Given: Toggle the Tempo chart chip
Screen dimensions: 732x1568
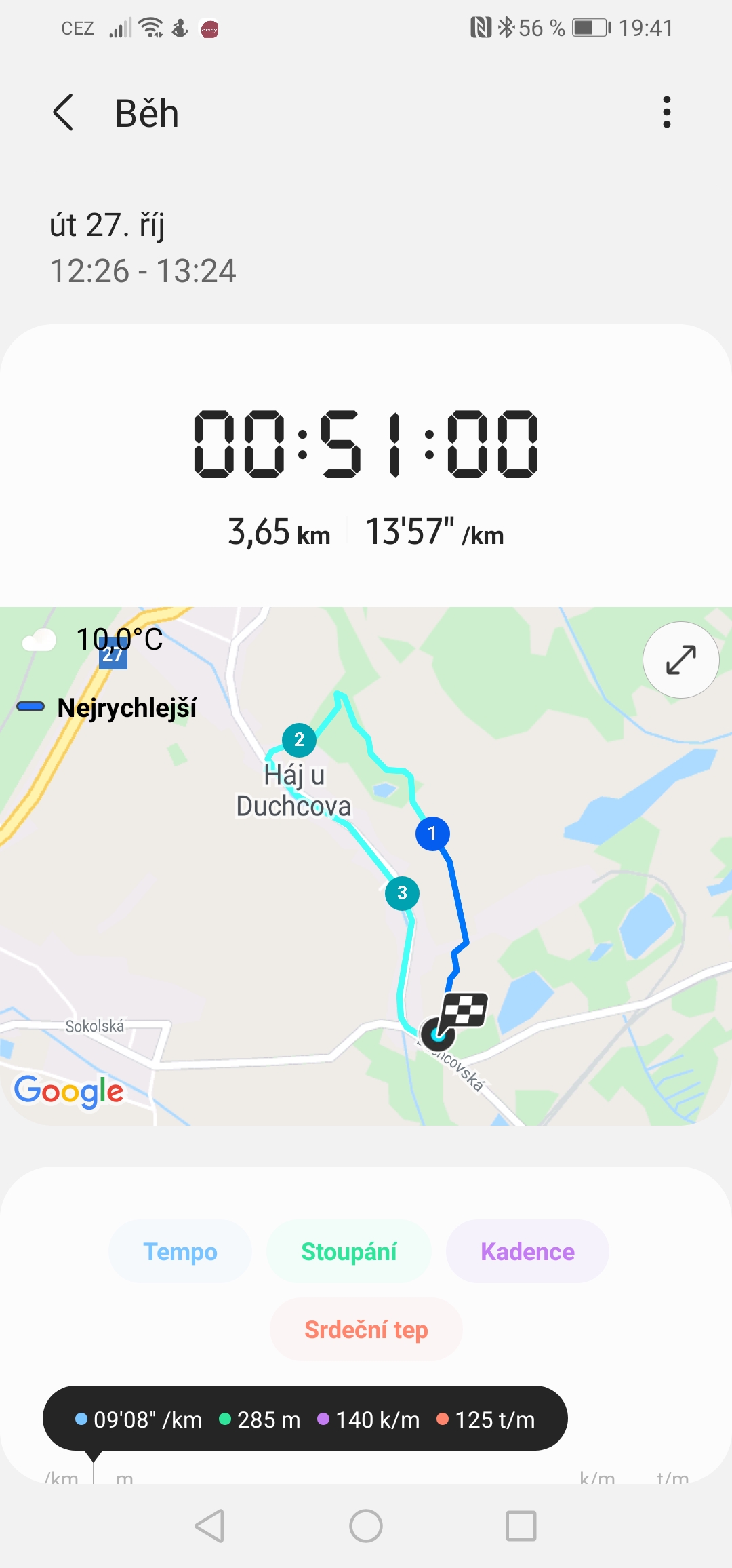Looking at the screenshot, I should pos(180,1251).
